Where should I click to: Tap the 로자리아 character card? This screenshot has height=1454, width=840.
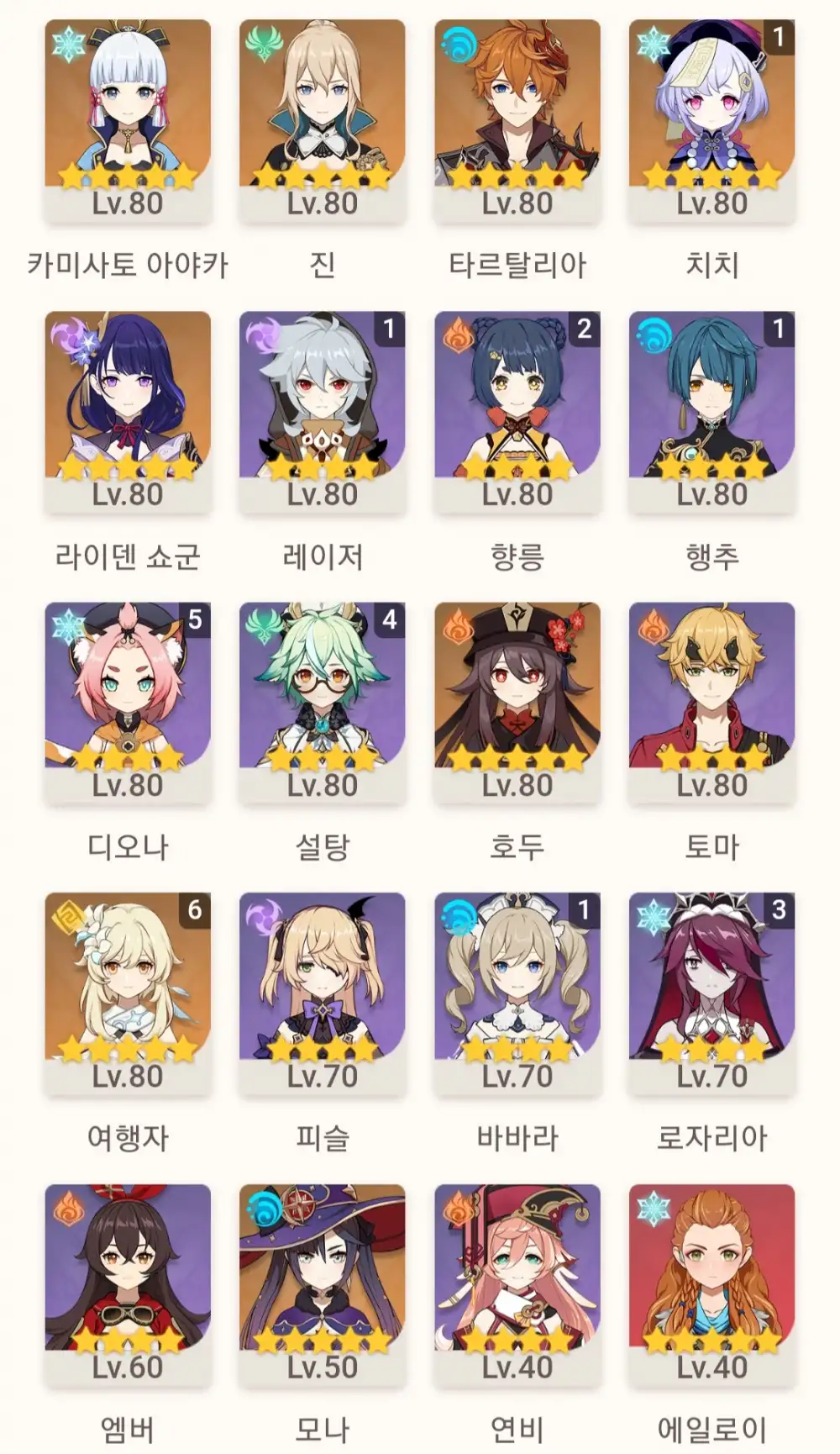(712, 991)
